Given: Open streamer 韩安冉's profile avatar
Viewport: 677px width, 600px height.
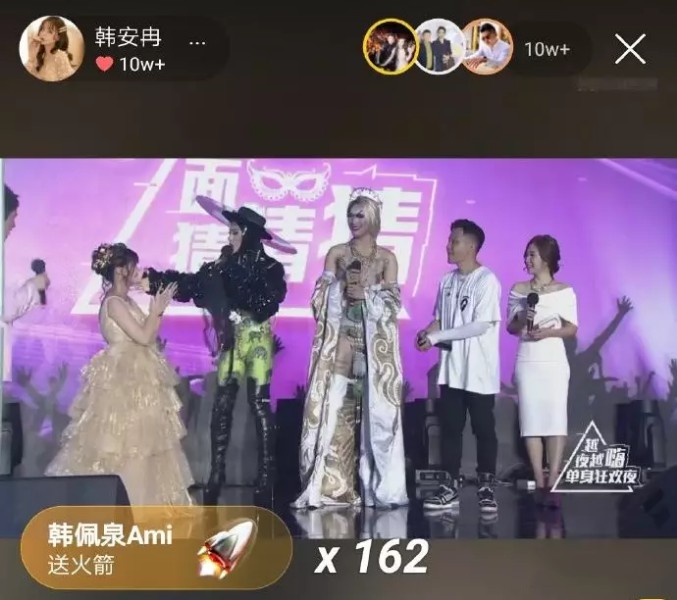Looking at the screenshot, I should pos(51,47).
